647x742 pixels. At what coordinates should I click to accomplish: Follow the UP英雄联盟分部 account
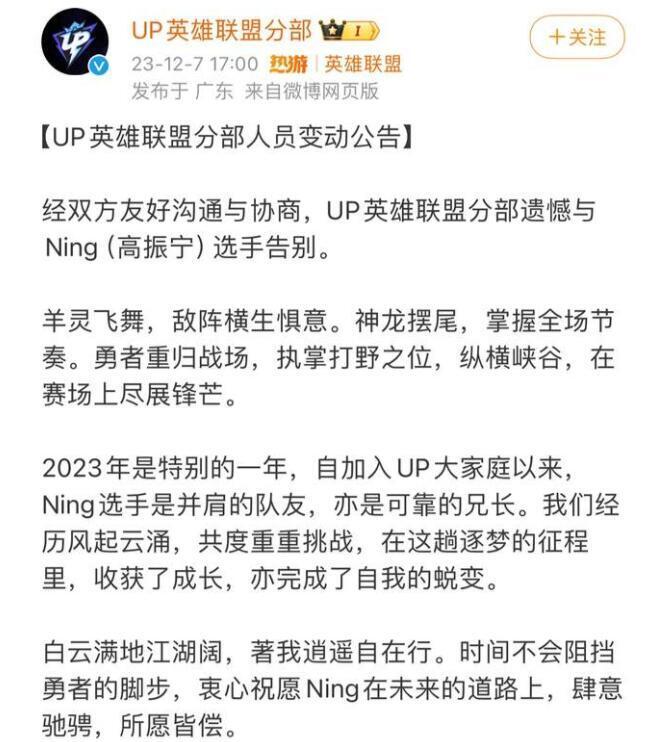(x=578, y=38)
